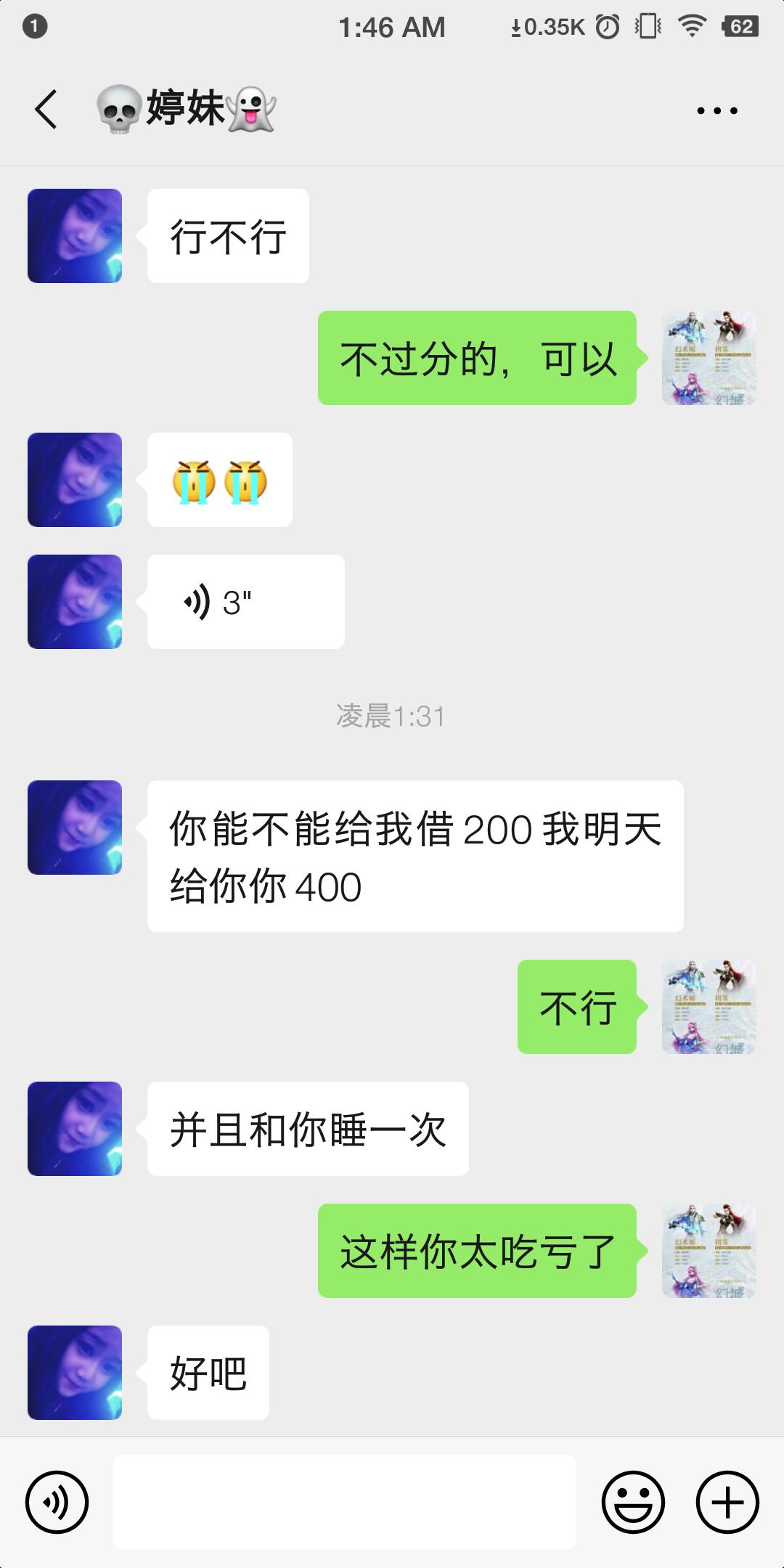Viewport: 784px width, 1568px height.
Task: Open my avatar beside 不行 message
Action: point(709,1007)
